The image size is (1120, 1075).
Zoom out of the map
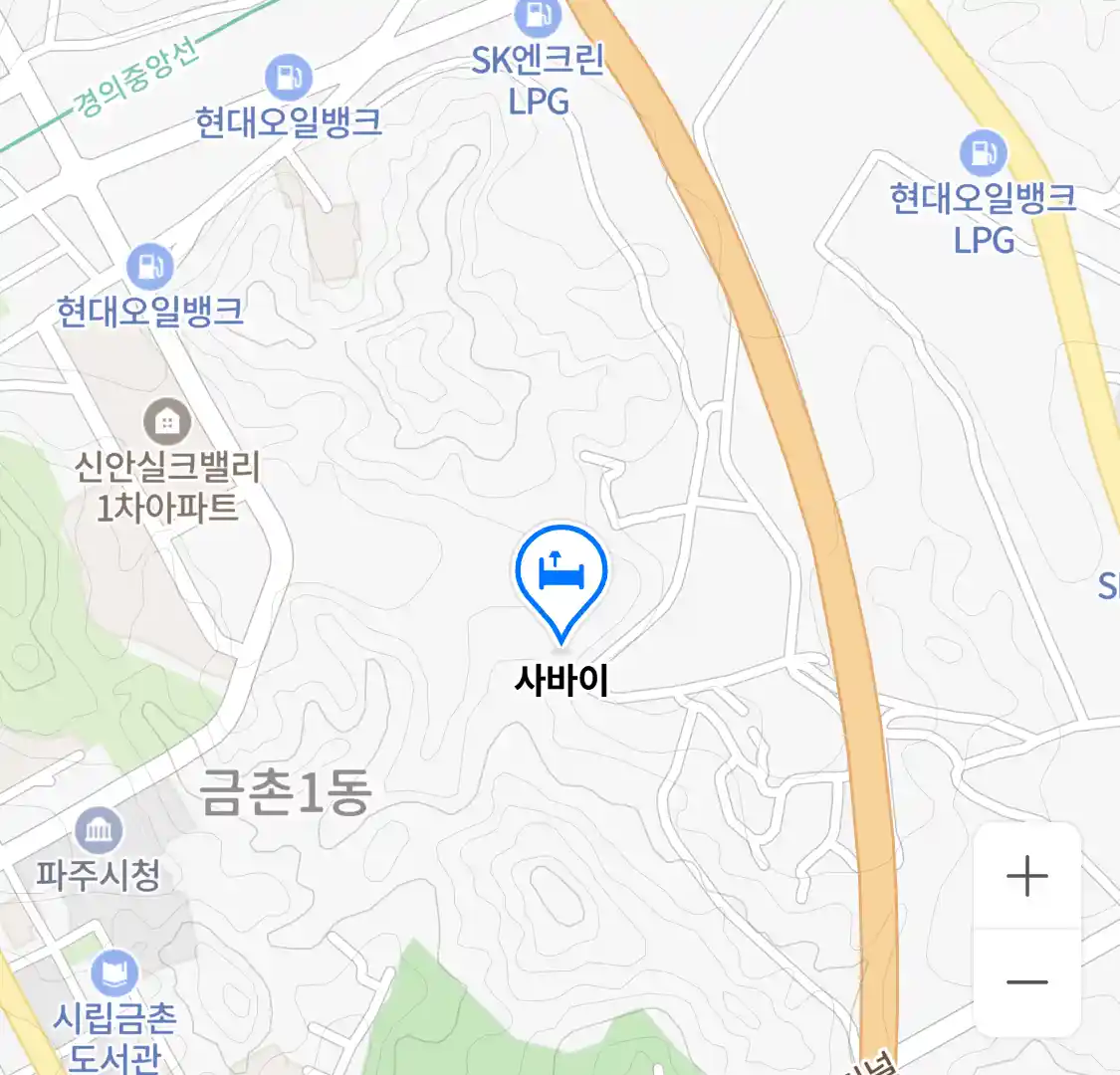click(x=1026, y=982)
